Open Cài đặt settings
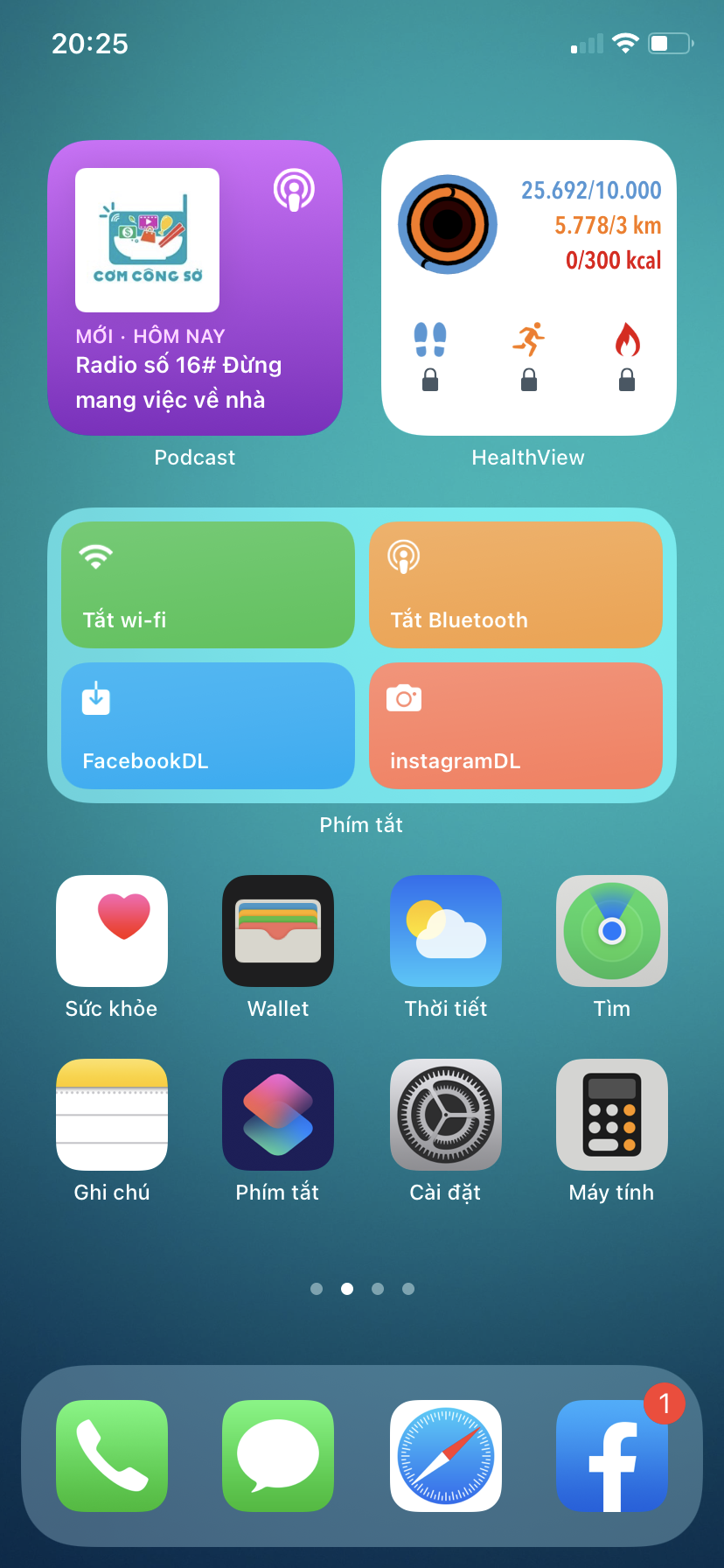The height and width of the screenshot is (1568, 724). (x=446, y=1115)
